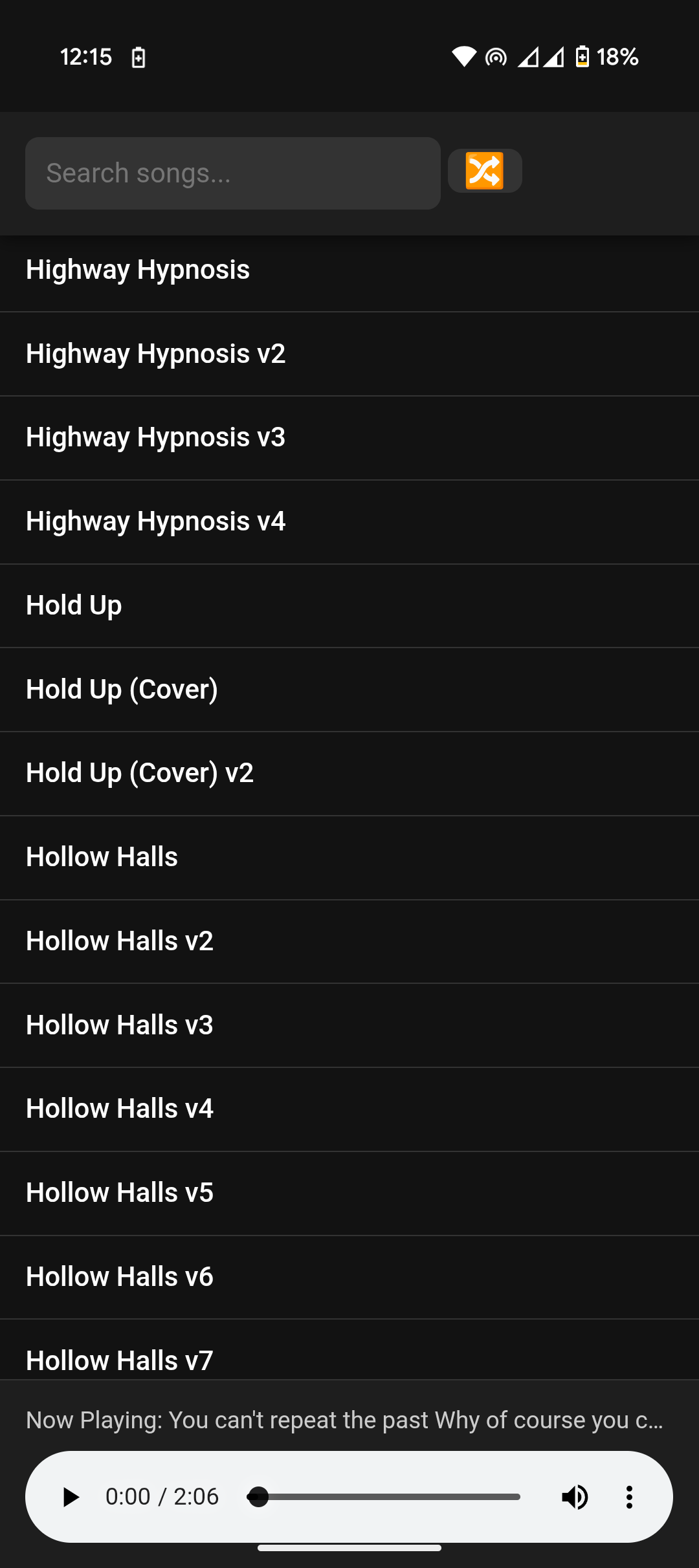The image size is (699, 1568).
Task: Open the audio player overflow menu
Action: 629,1496
